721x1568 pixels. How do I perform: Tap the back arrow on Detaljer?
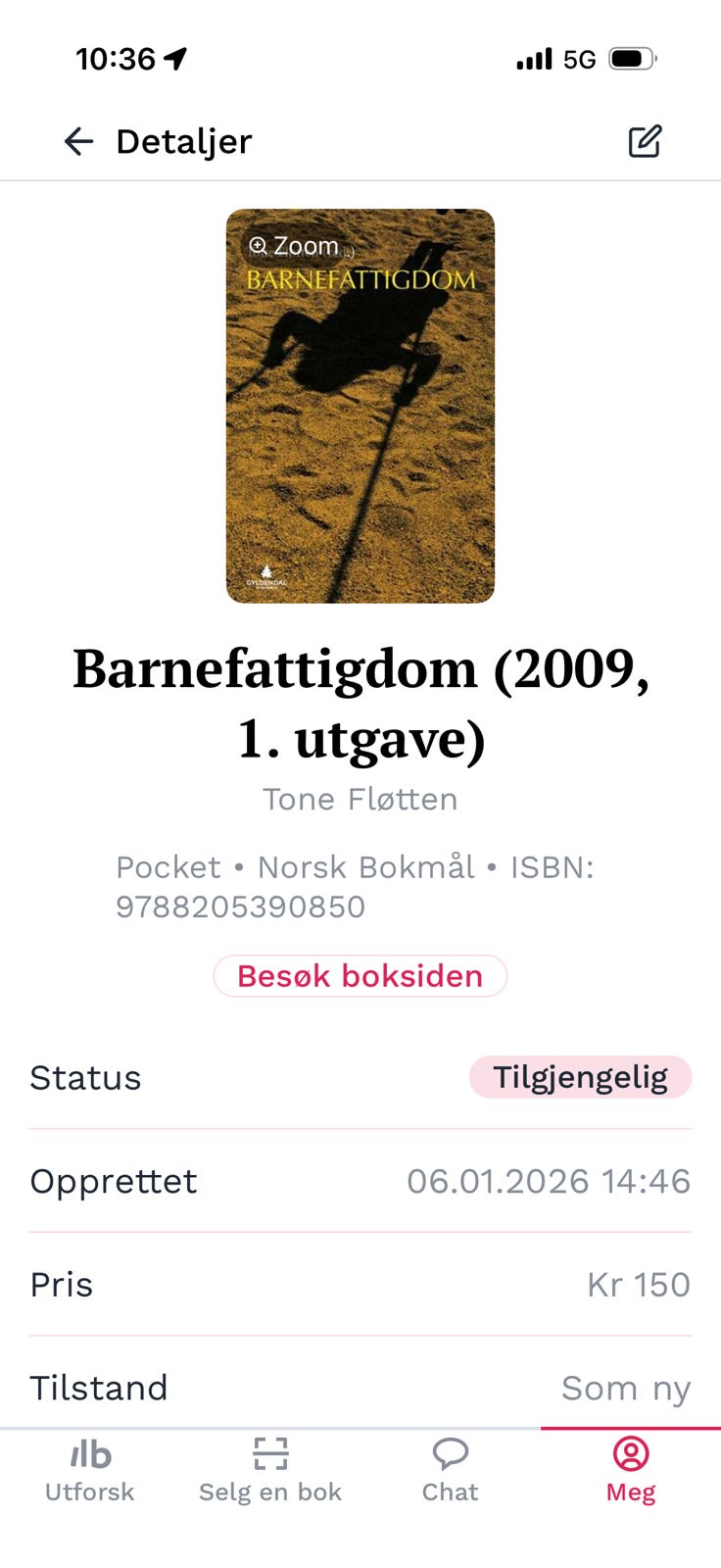(x=78, y=141)
